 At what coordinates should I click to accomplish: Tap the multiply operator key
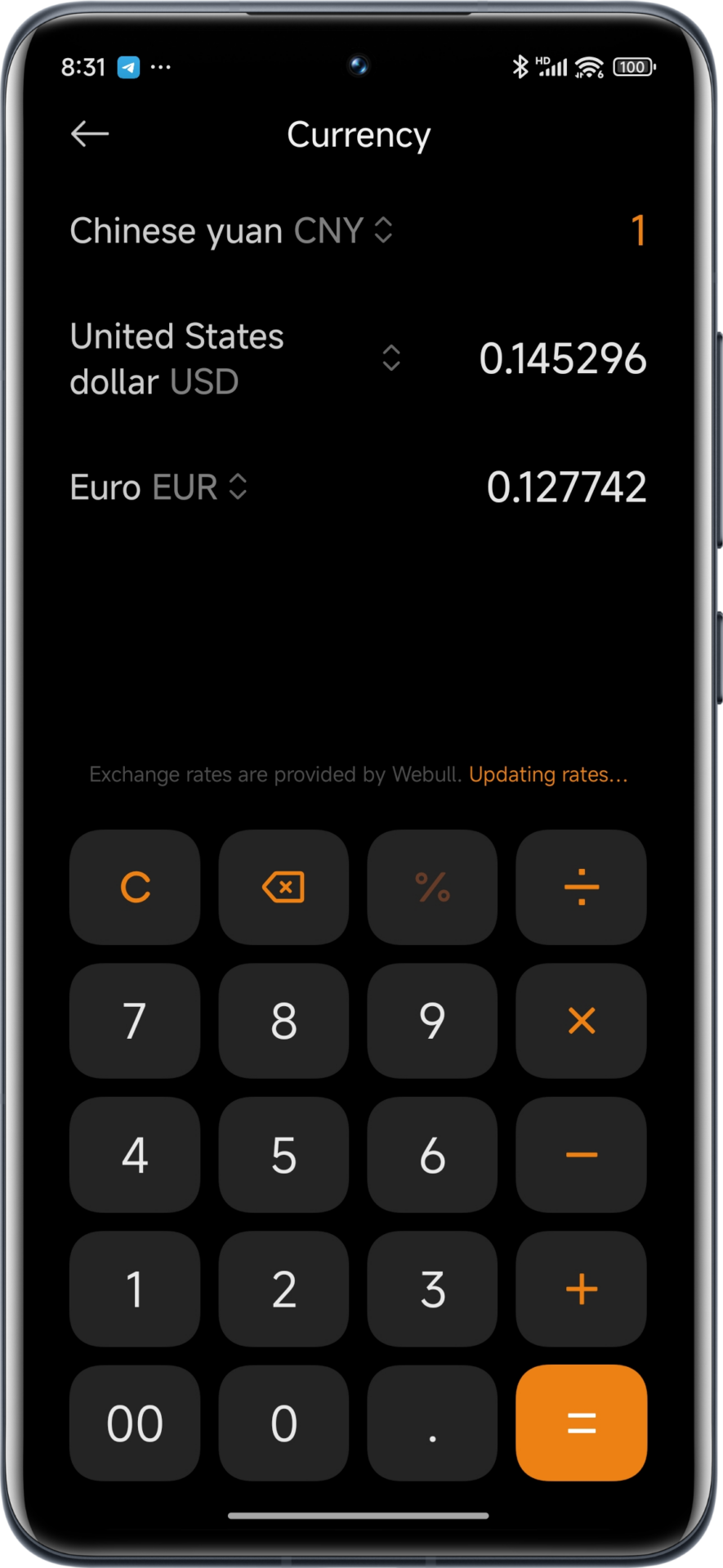tap(581, 1021)
